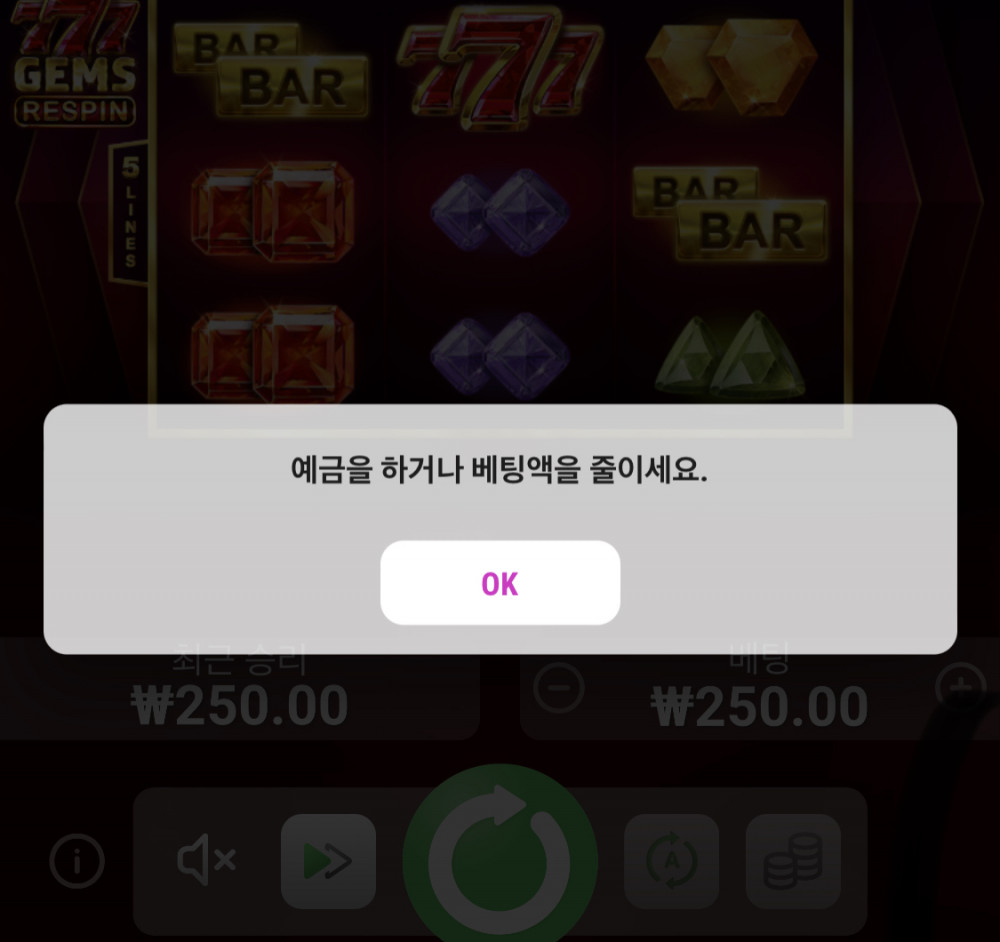Open autoplay settings
Viewport: 1000px width, 942px height.
(x=671, y=861)
